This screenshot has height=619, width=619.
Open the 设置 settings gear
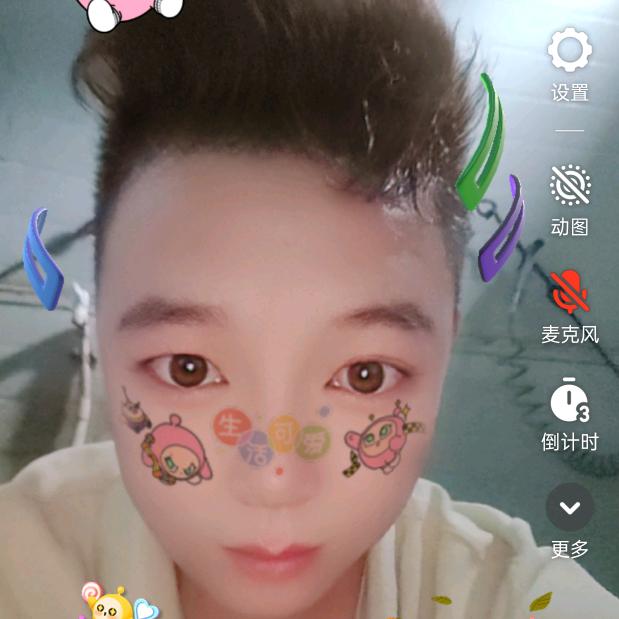[x=570, y=50]
